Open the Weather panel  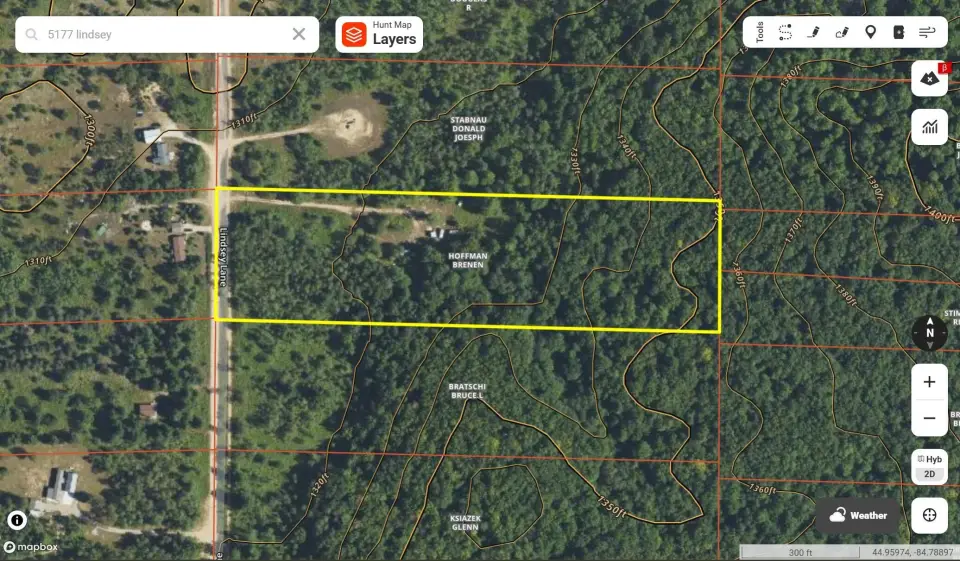pos(859,515)
